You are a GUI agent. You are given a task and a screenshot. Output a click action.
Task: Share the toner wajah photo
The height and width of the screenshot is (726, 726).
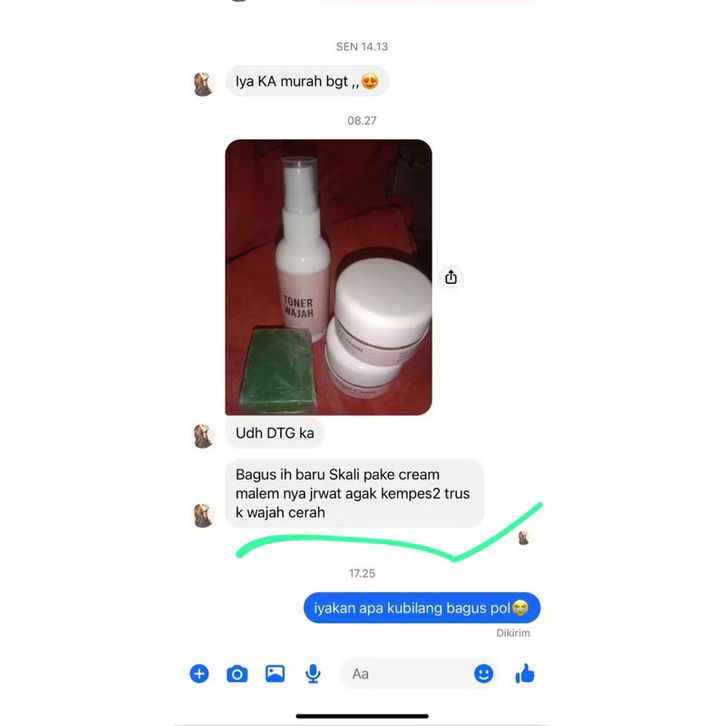[451, 277]
